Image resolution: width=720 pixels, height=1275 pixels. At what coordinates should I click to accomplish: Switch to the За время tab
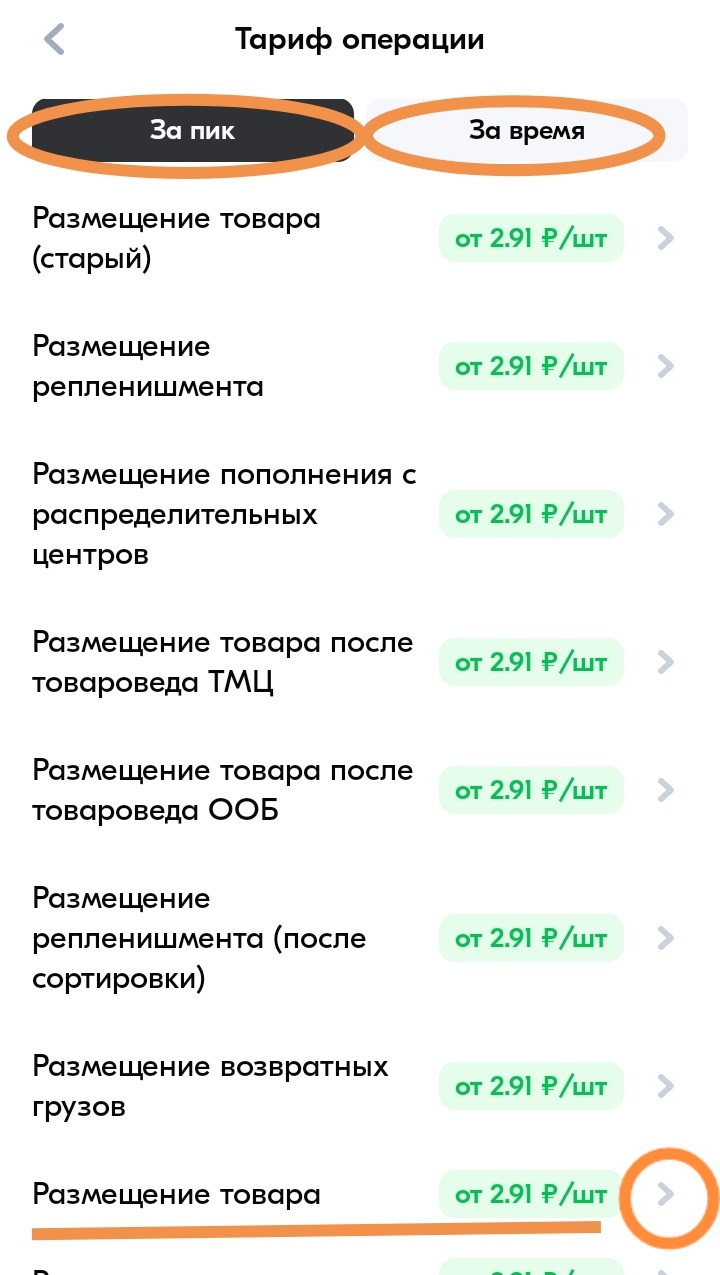point(526,130)
